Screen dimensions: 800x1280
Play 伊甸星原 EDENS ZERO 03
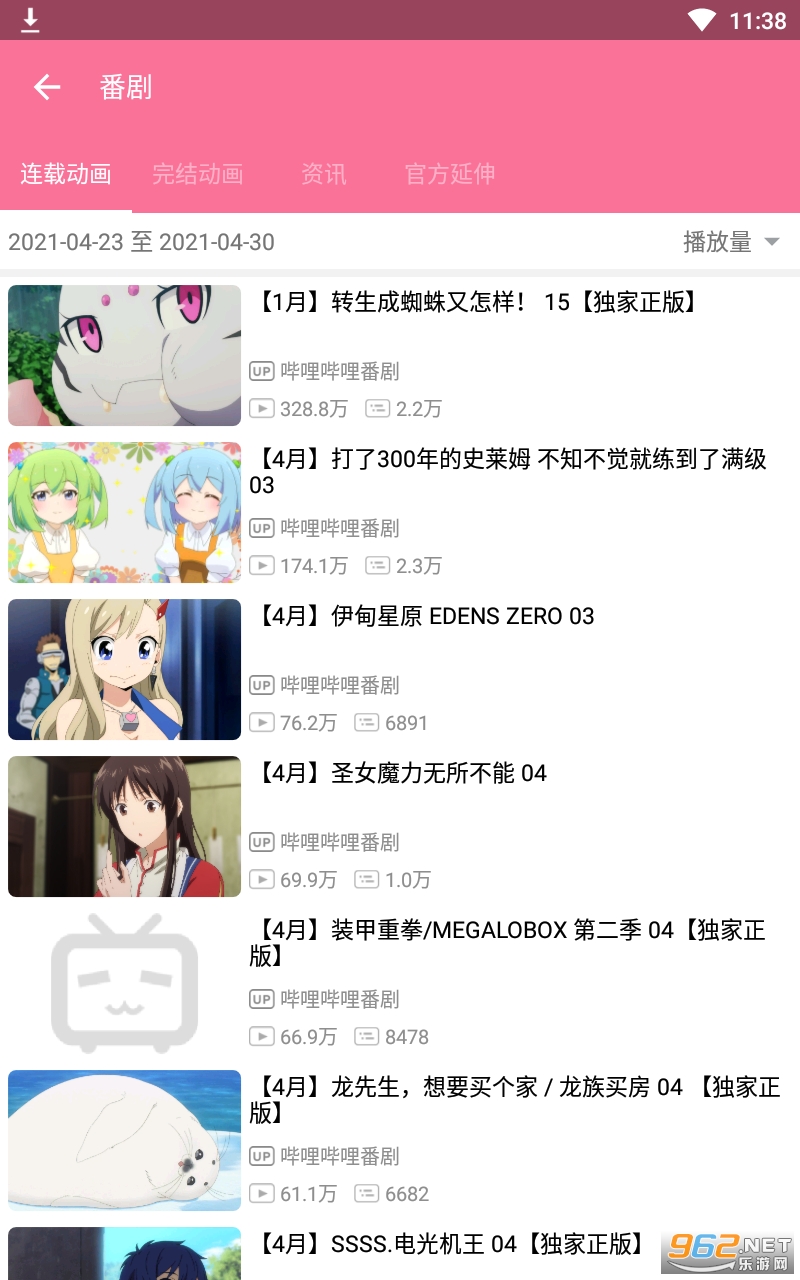click(x=462, y=616)
